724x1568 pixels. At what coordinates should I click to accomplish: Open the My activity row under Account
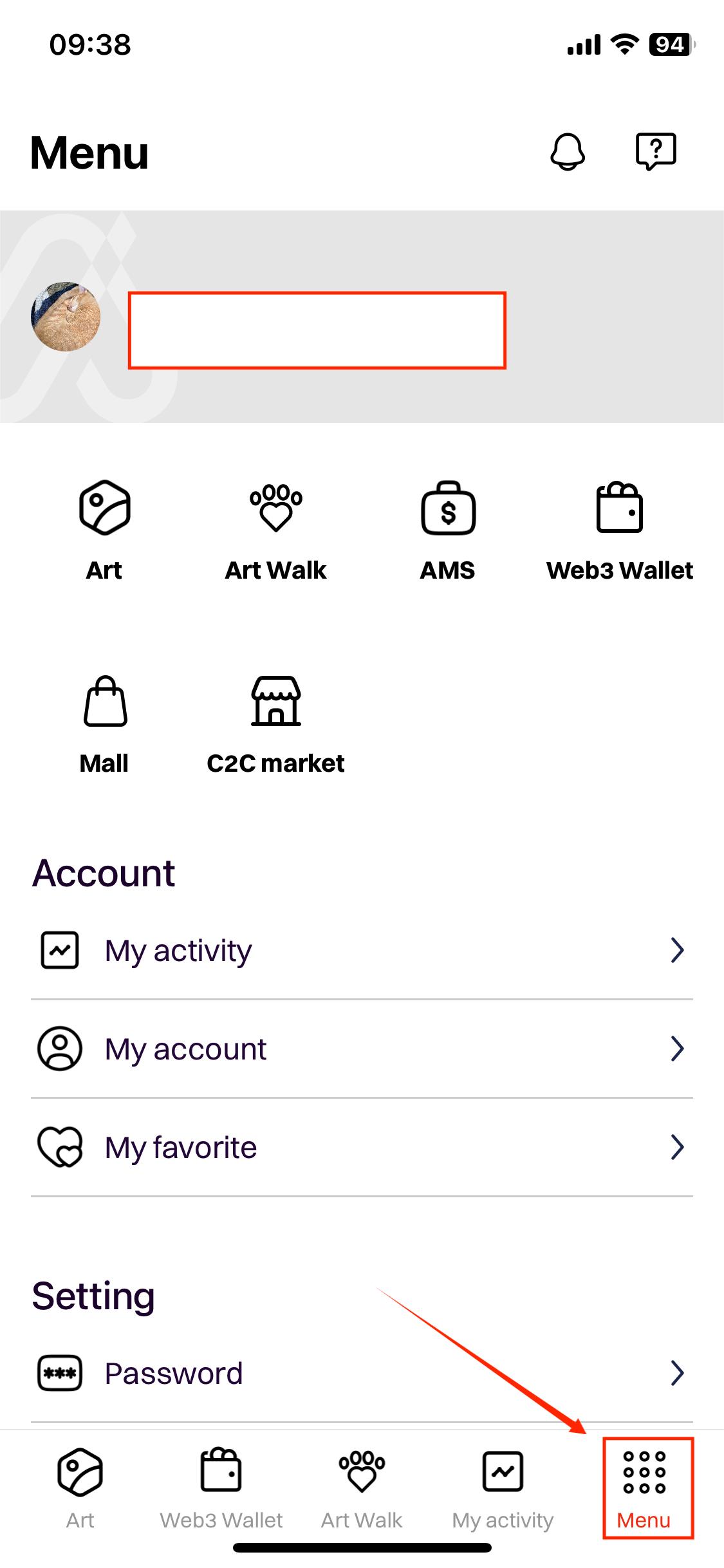(362, 951)
